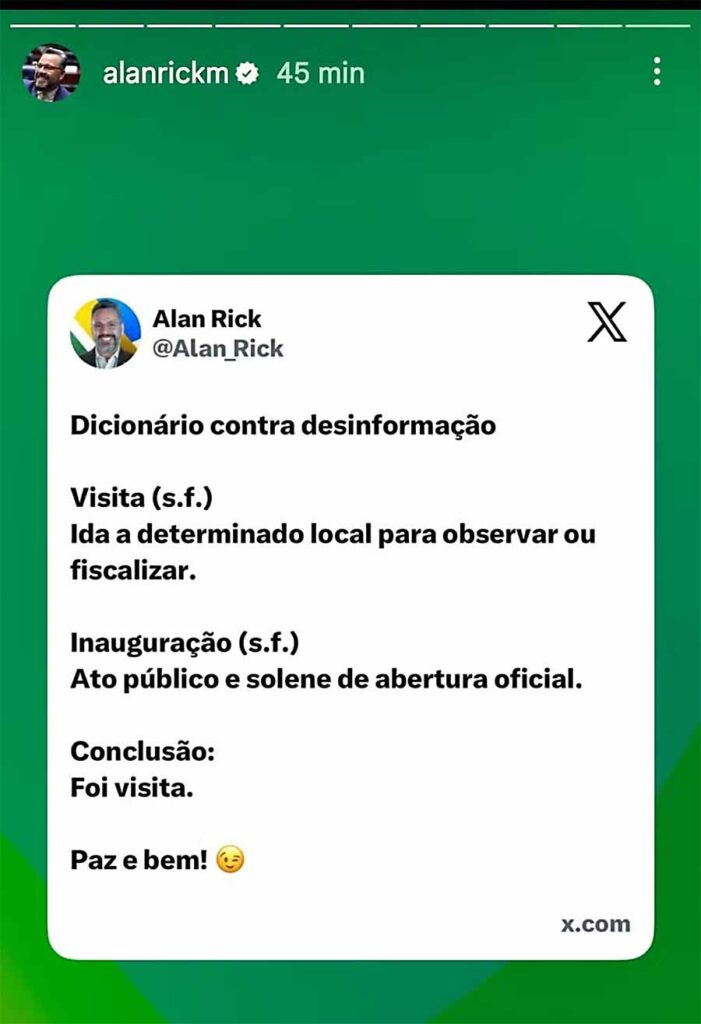Viewport: 701px width, 1024px height.
Task: Tap the alanrickm username
Action: click(165, 73)
